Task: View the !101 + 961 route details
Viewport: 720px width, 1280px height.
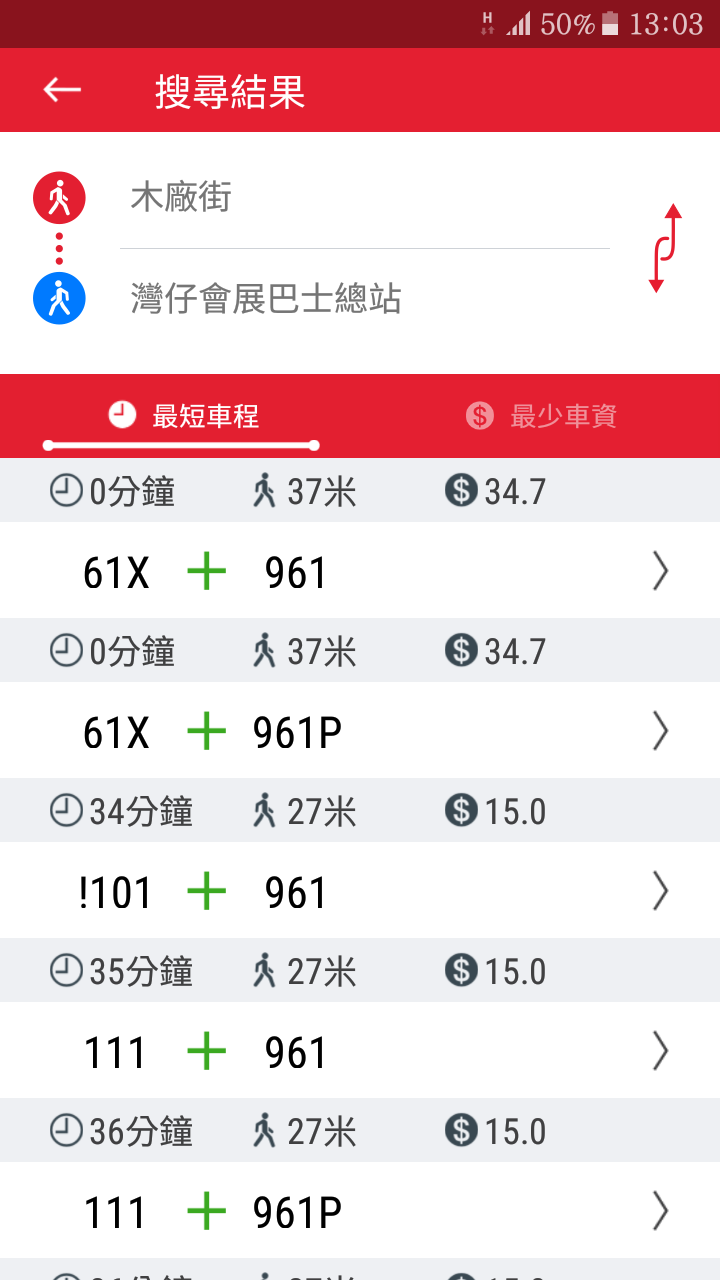Action: (x=360, y=892)
